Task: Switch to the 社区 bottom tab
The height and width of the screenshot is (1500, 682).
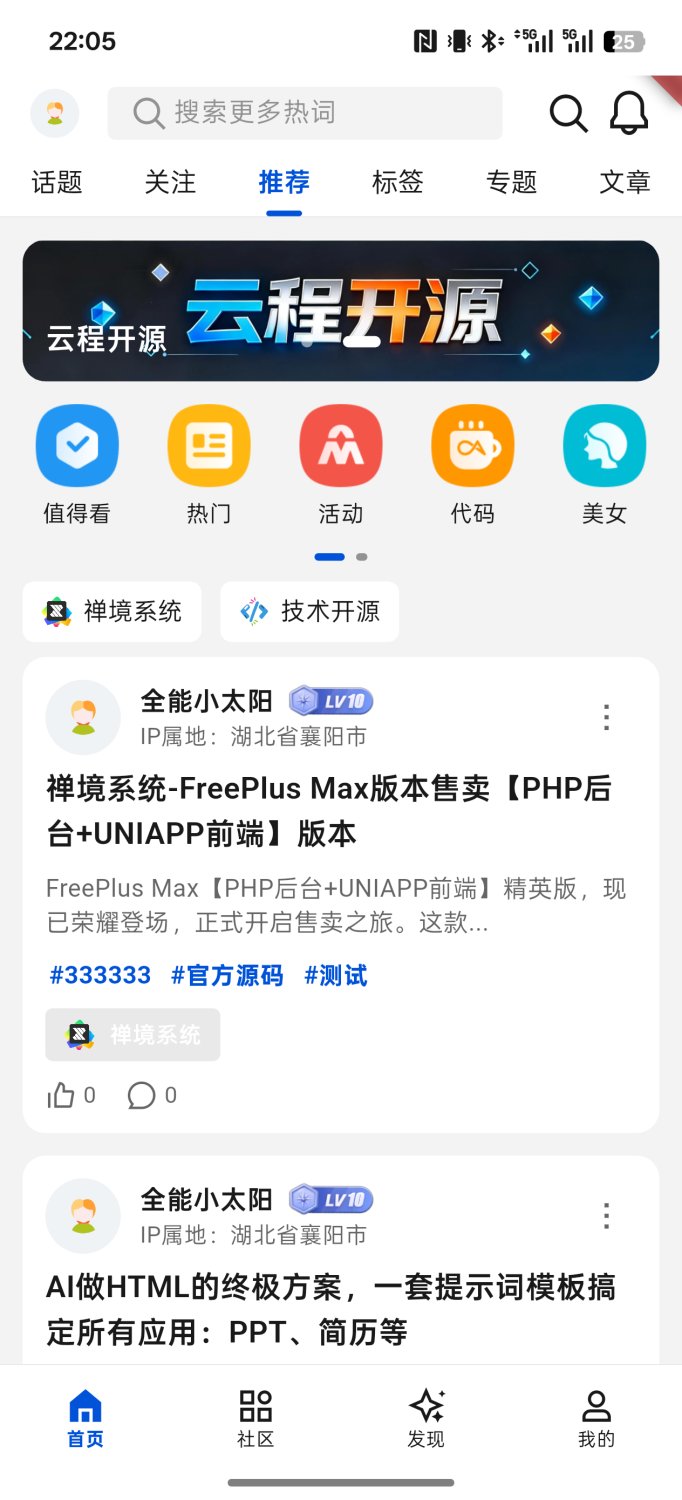Action: point(256,1418)
